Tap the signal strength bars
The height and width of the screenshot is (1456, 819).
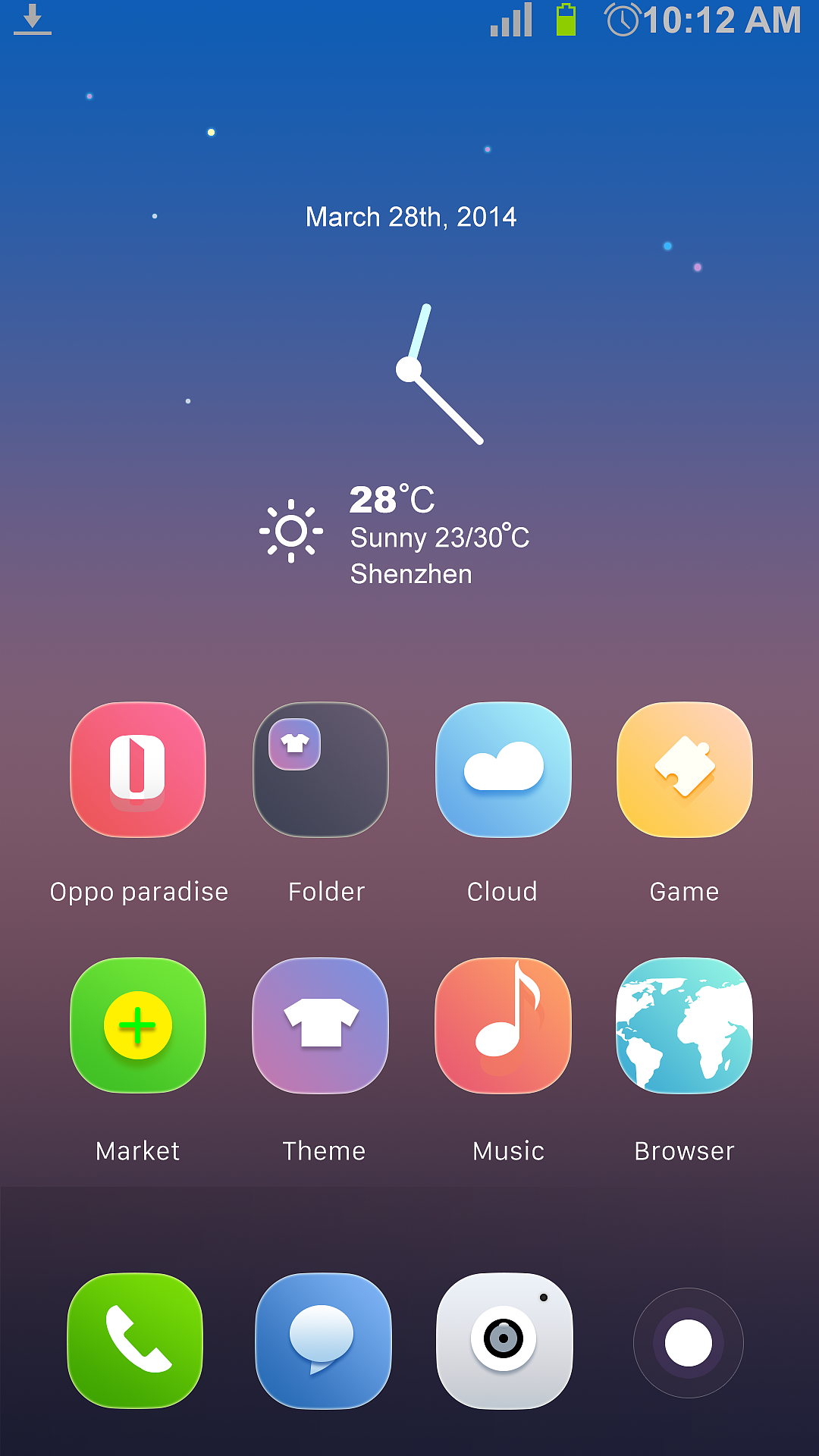tap(512, 20)
